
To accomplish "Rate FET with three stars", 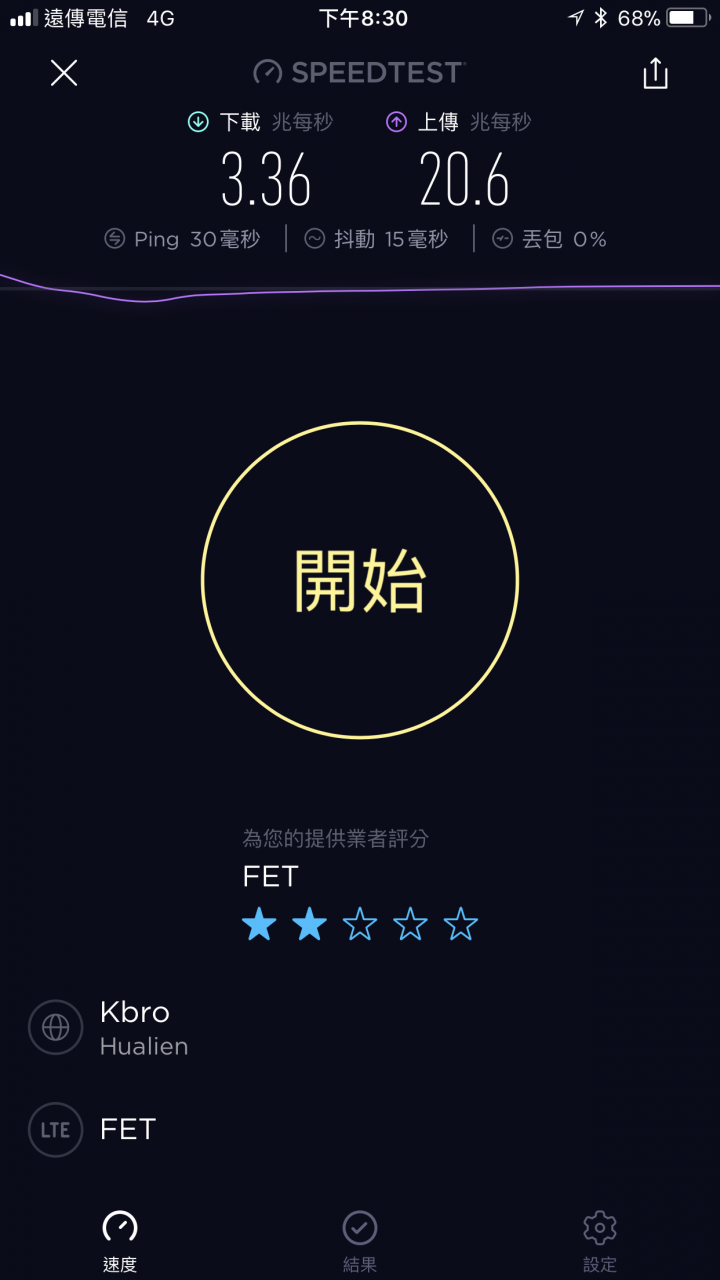I will point(360,924).
